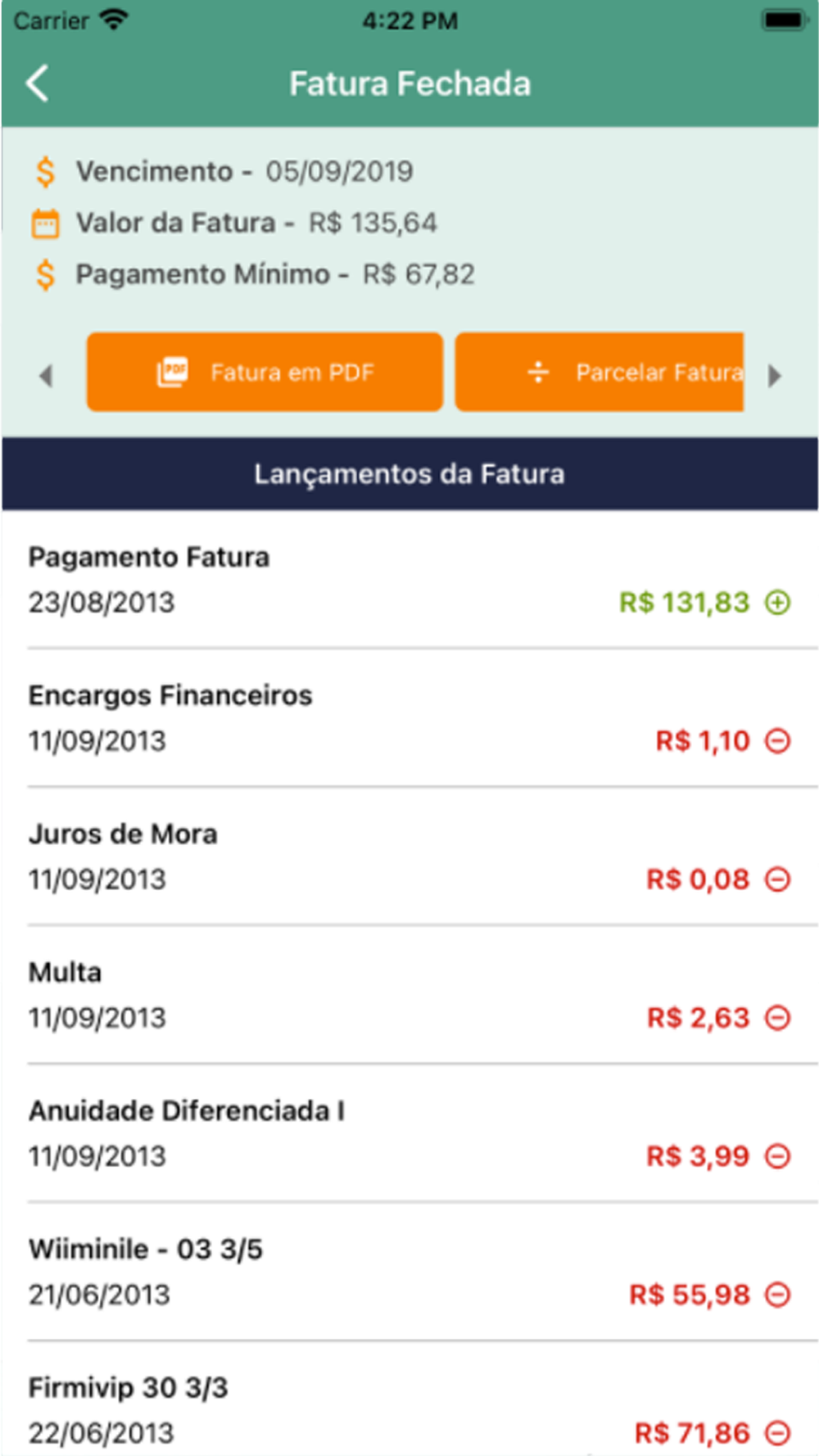View Juros de Mora entry

(x=409, y=857)
